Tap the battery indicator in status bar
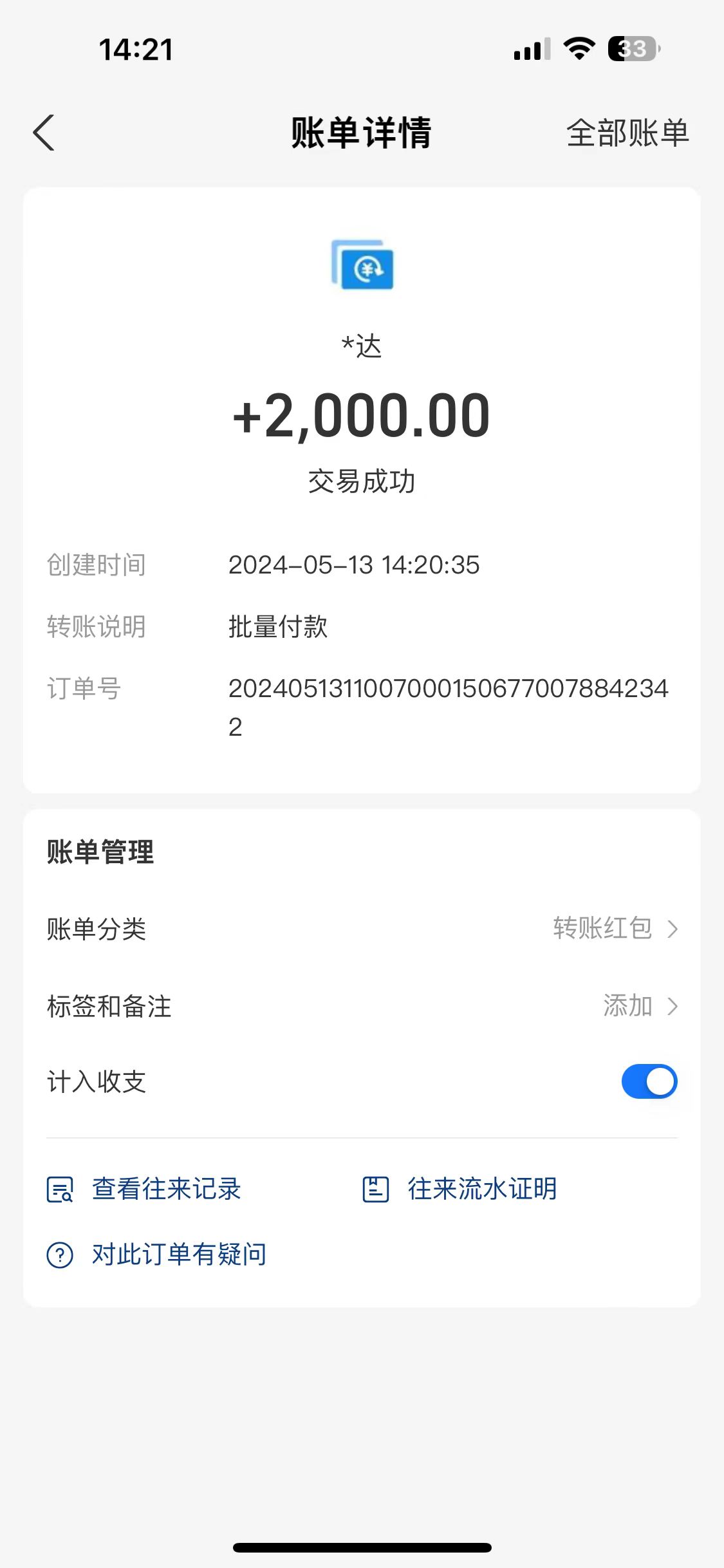This screenshot has width=724, height=1568. pyautogui.click(x=631, y=49)
